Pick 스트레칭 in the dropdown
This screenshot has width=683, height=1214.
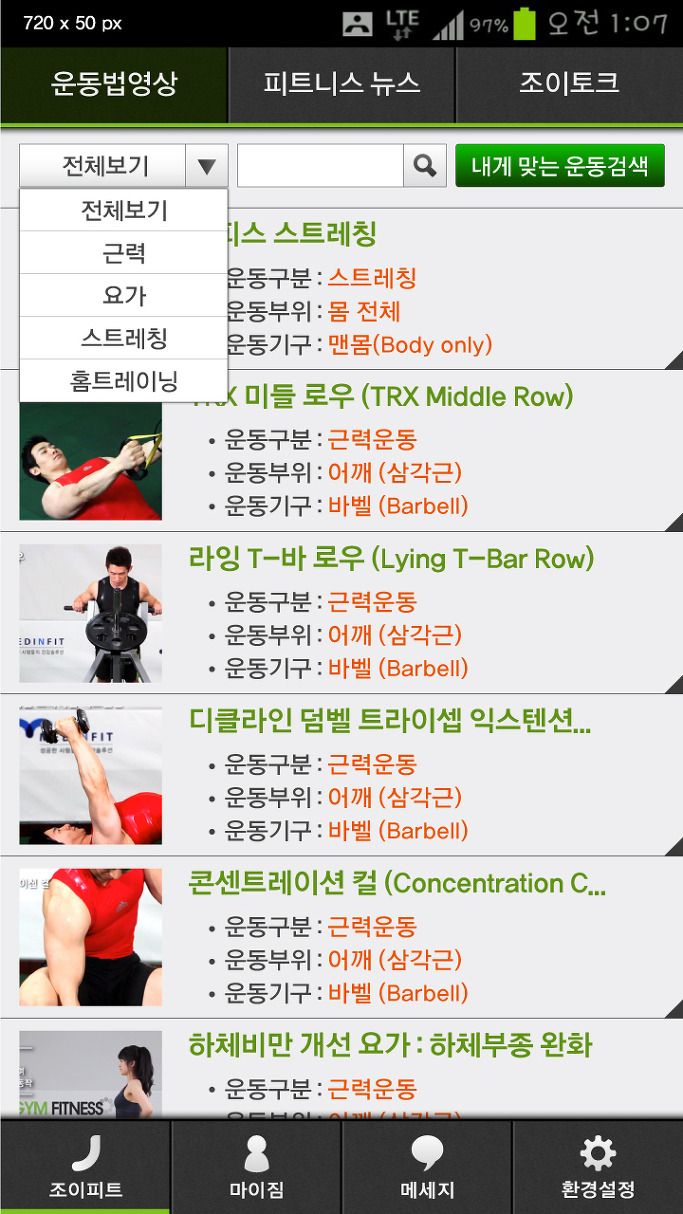pos(124,338)
